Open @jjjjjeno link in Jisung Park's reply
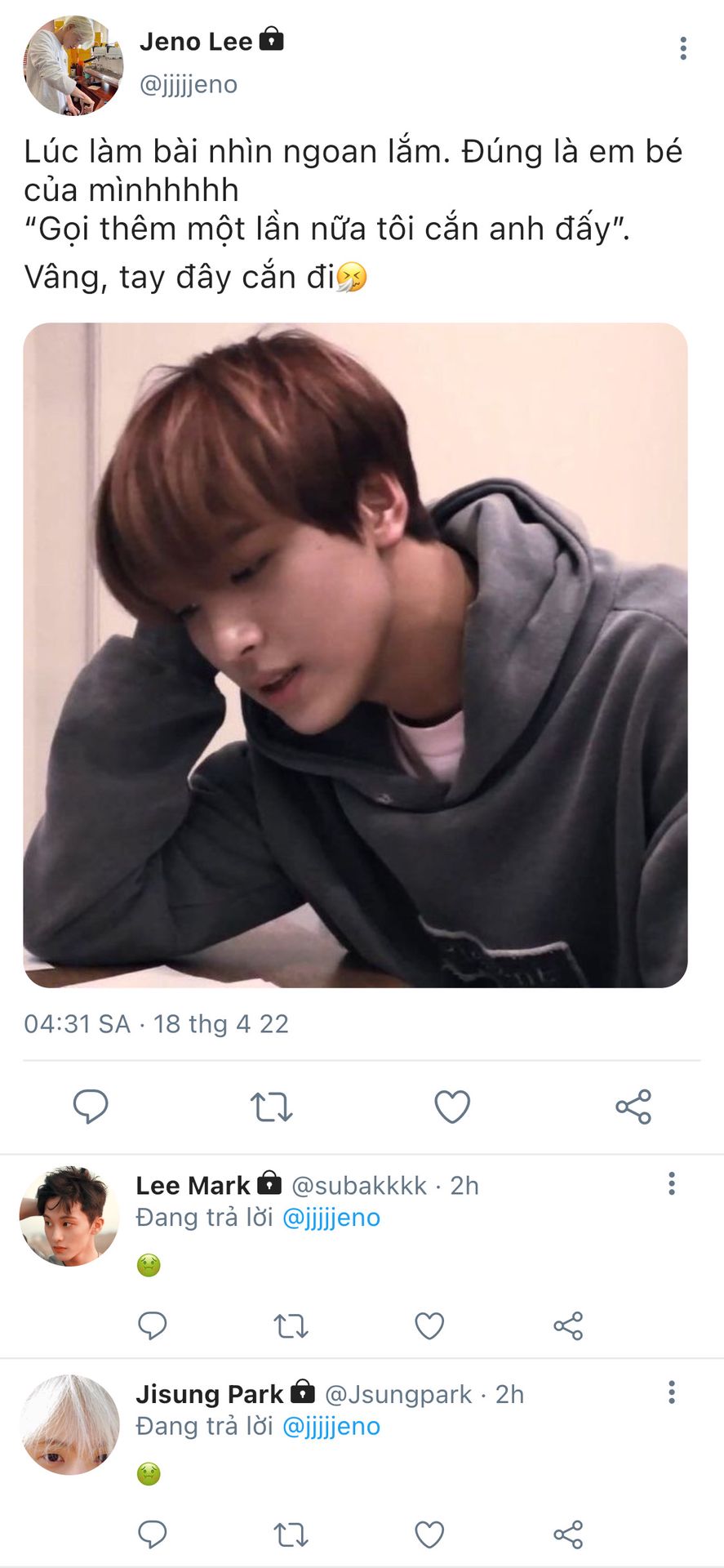The image size is (724, 1568). pyautogui.click(x=331, y=1426)
